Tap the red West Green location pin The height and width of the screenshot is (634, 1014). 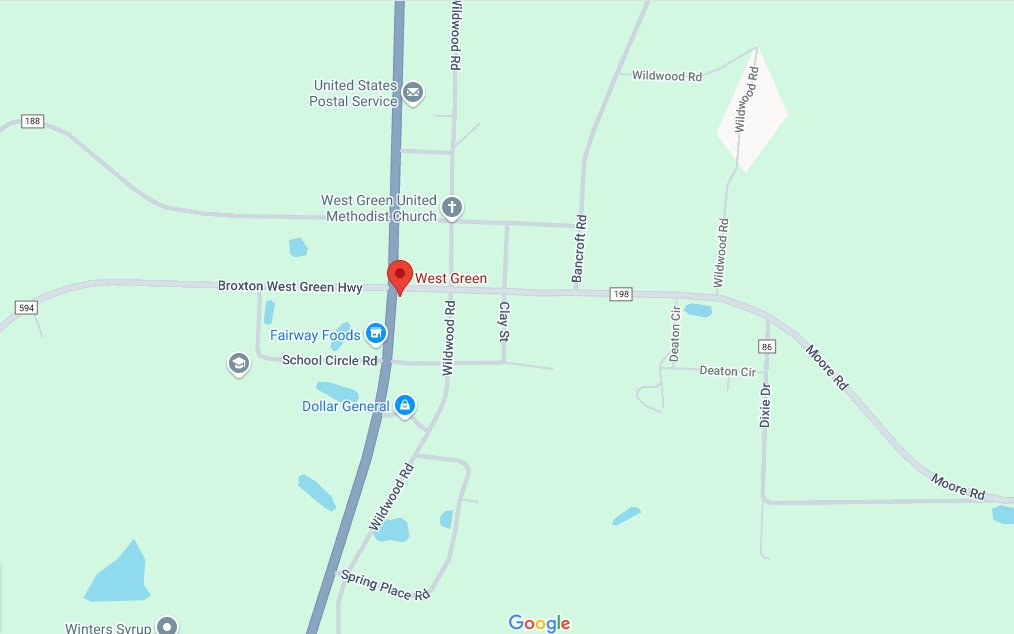(400, 274)
